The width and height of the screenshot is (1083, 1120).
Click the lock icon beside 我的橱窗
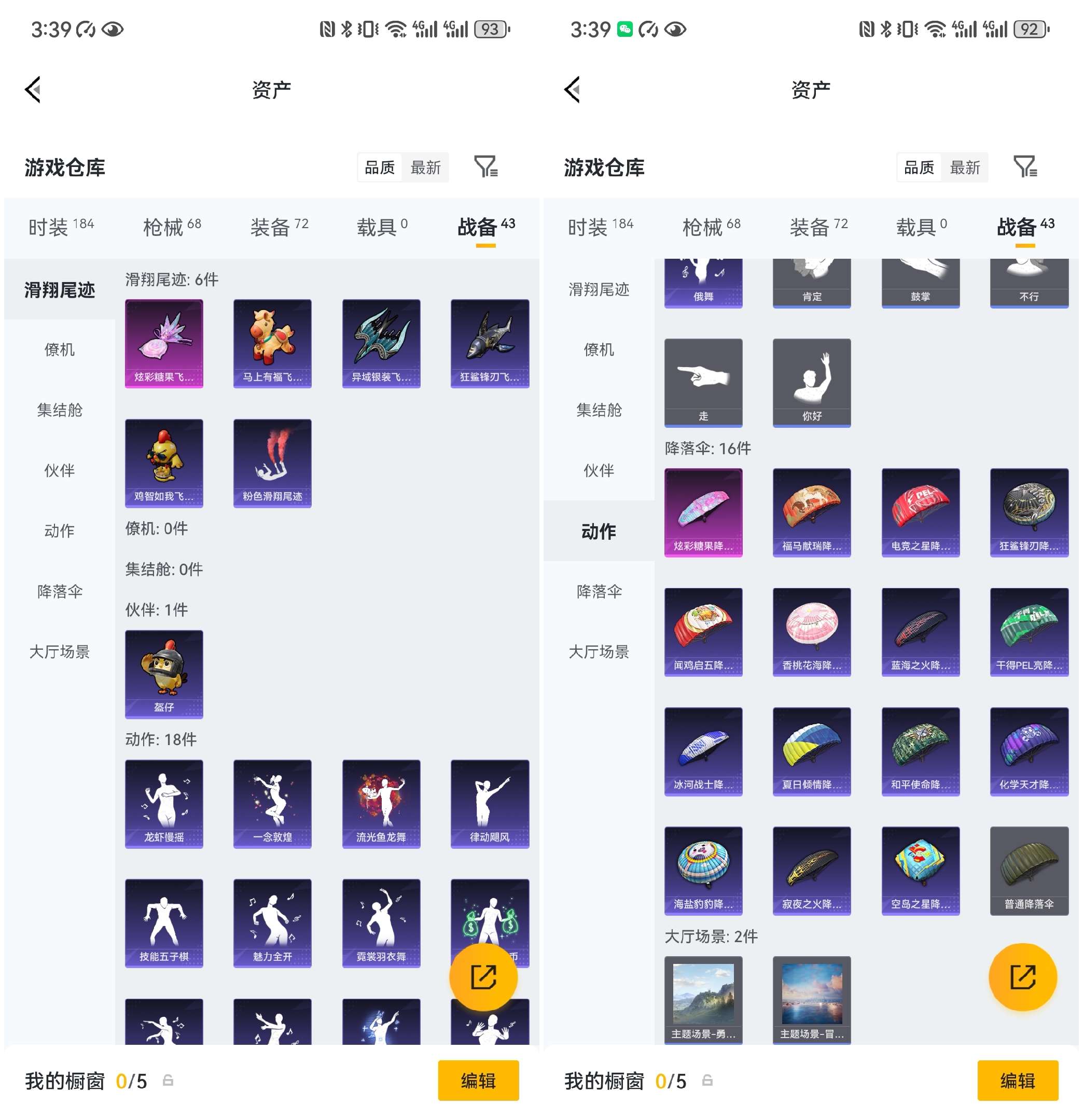167,1081
